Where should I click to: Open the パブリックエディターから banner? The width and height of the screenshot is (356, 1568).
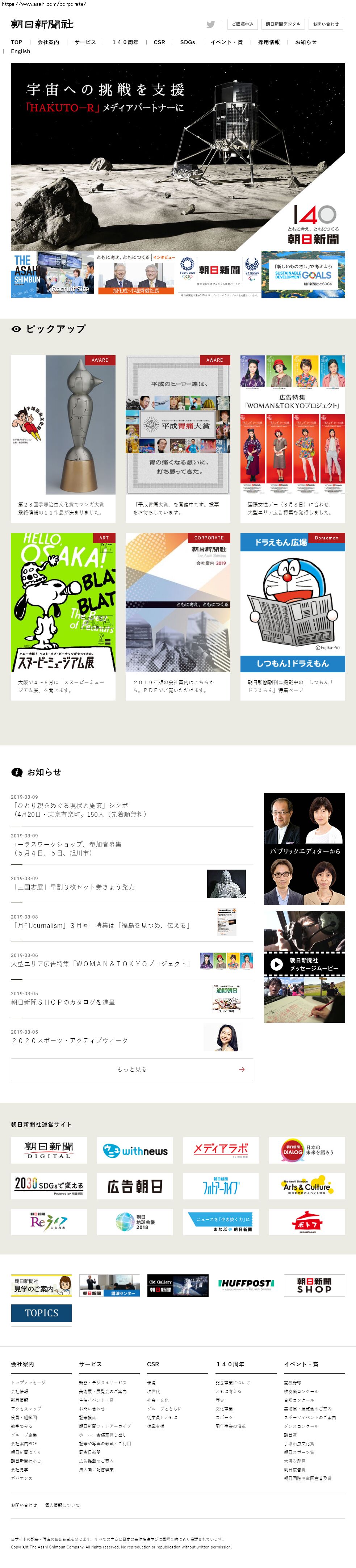pyautogui.click(x=304, y=849)
